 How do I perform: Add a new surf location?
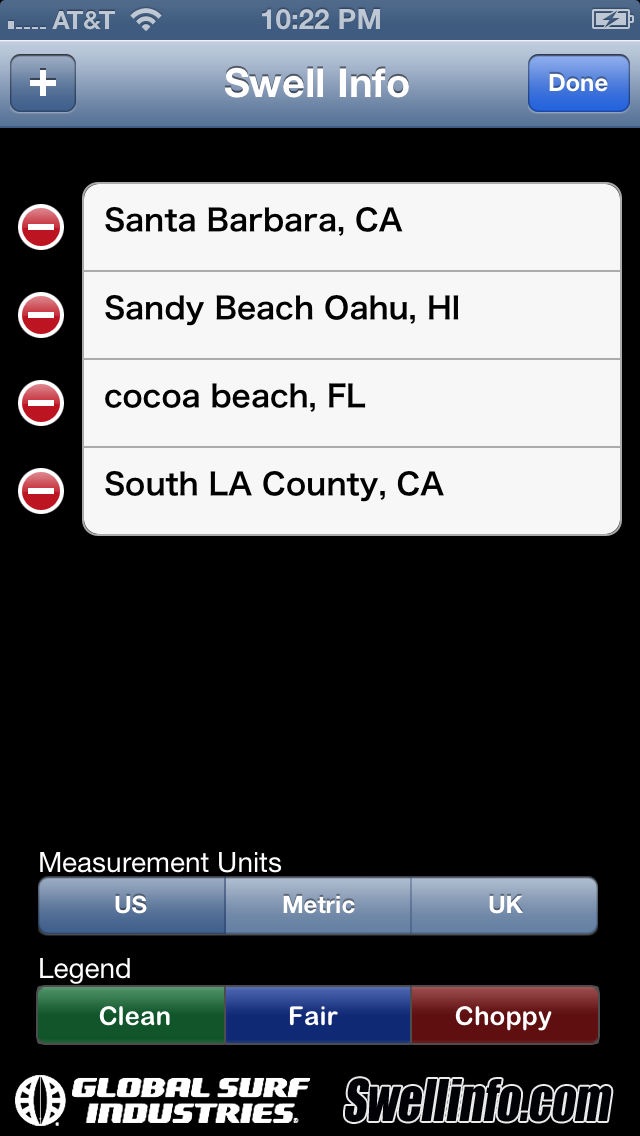coord(43,83)
